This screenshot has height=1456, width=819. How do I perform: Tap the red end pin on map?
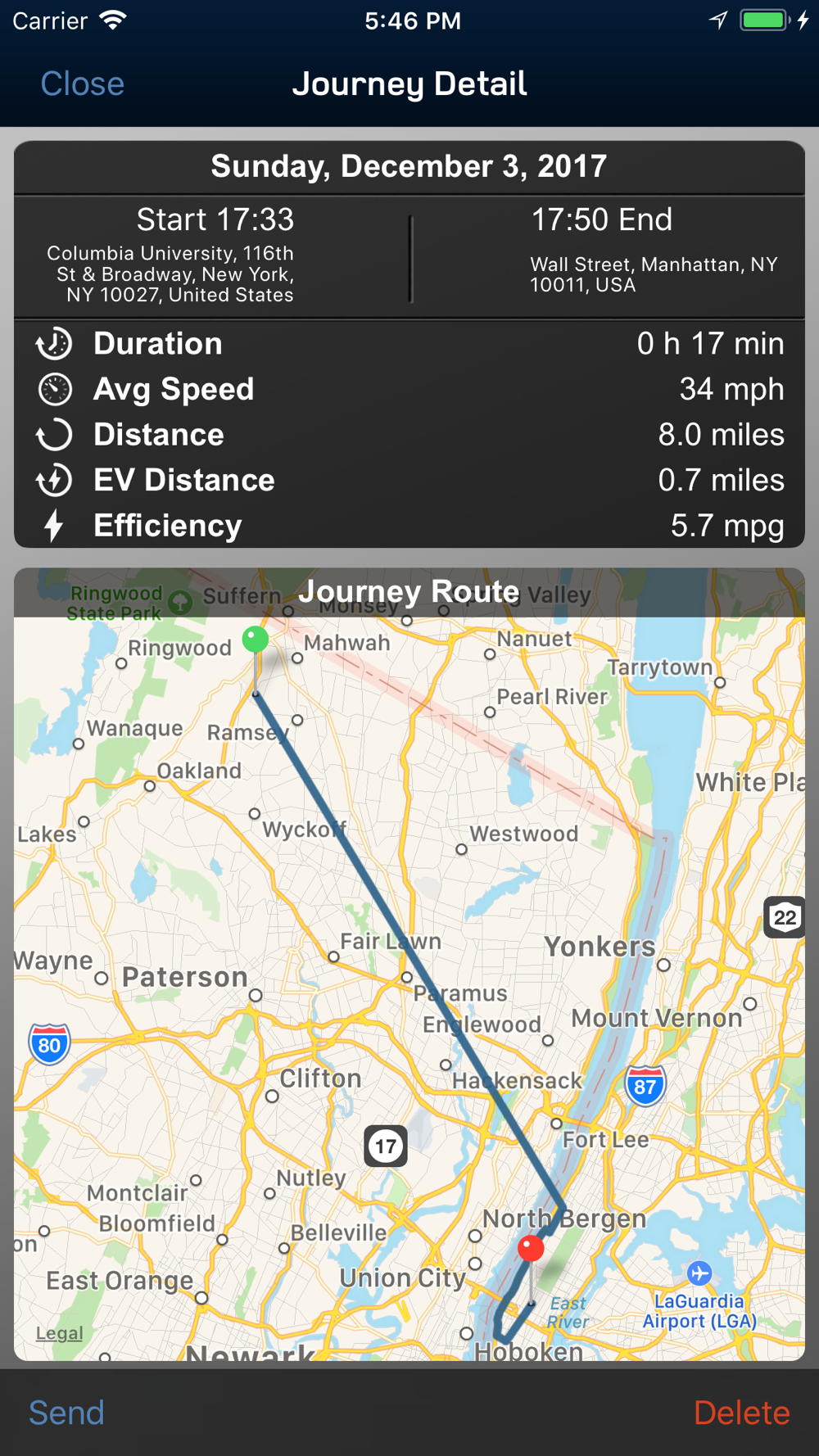[x=531, y=1249]
